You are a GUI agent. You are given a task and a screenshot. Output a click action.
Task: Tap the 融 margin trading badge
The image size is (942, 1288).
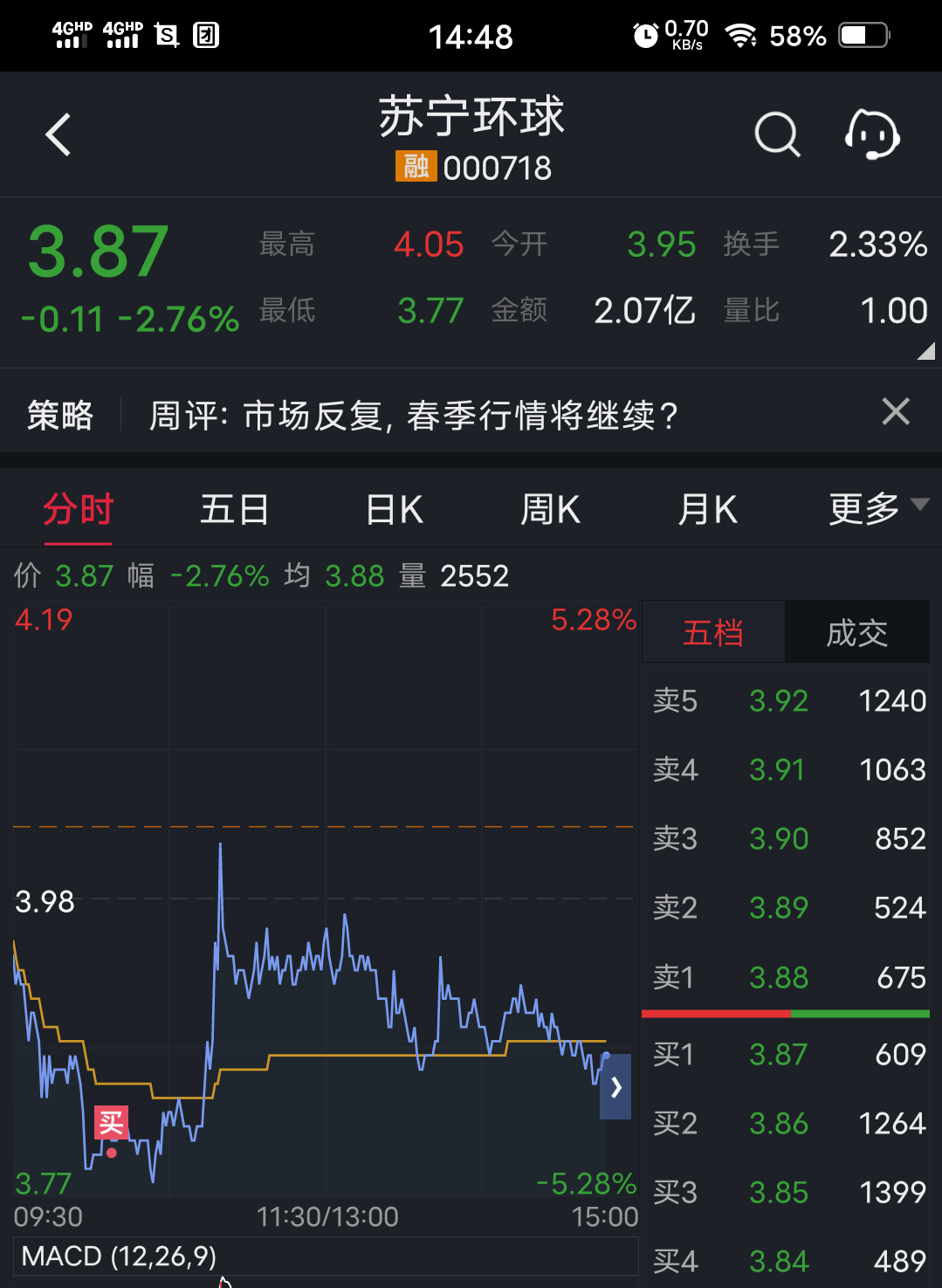coord(414,166)
